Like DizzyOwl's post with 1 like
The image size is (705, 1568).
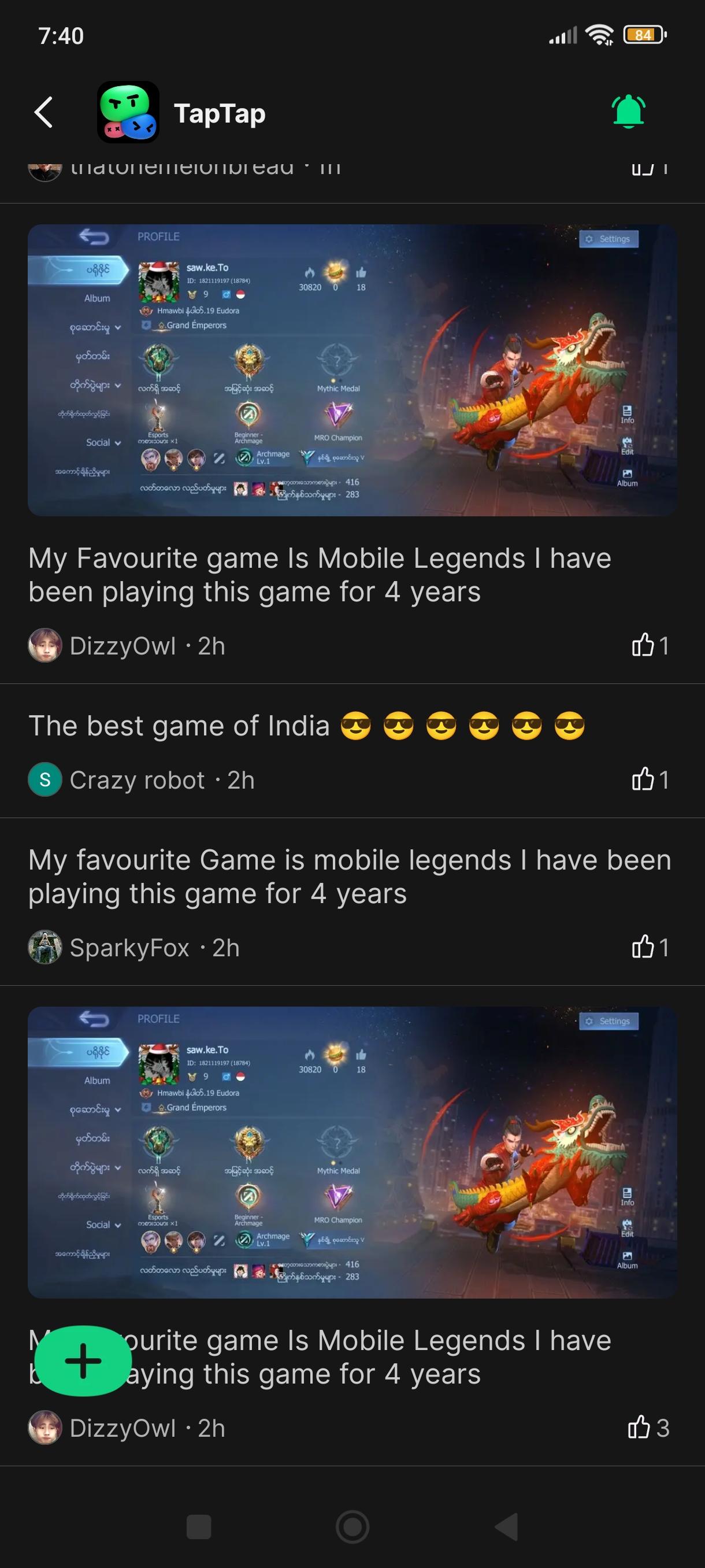click(643, 645)
